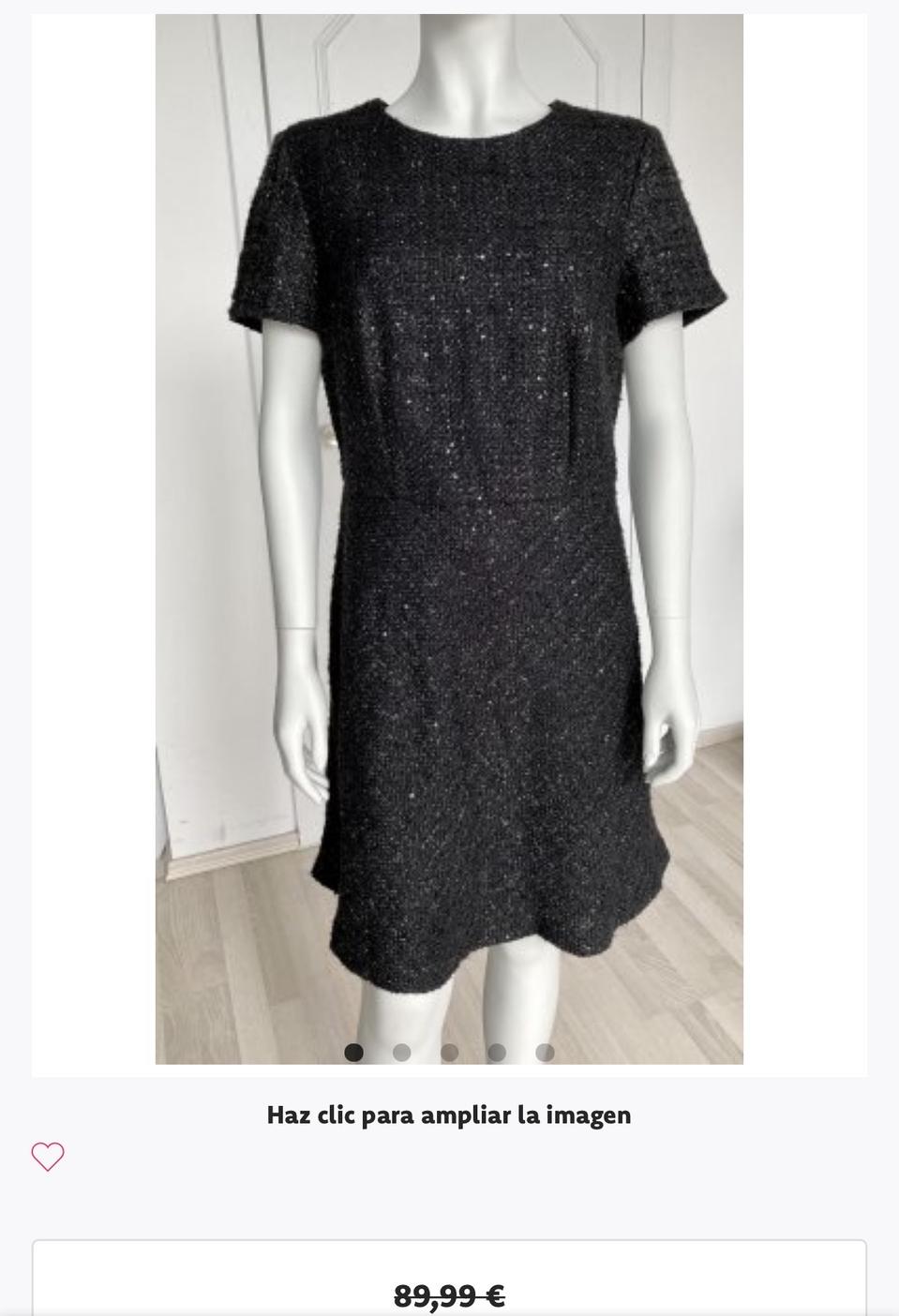
Task: Add the dress to favorites with heart
Action: coord(48,1157)
